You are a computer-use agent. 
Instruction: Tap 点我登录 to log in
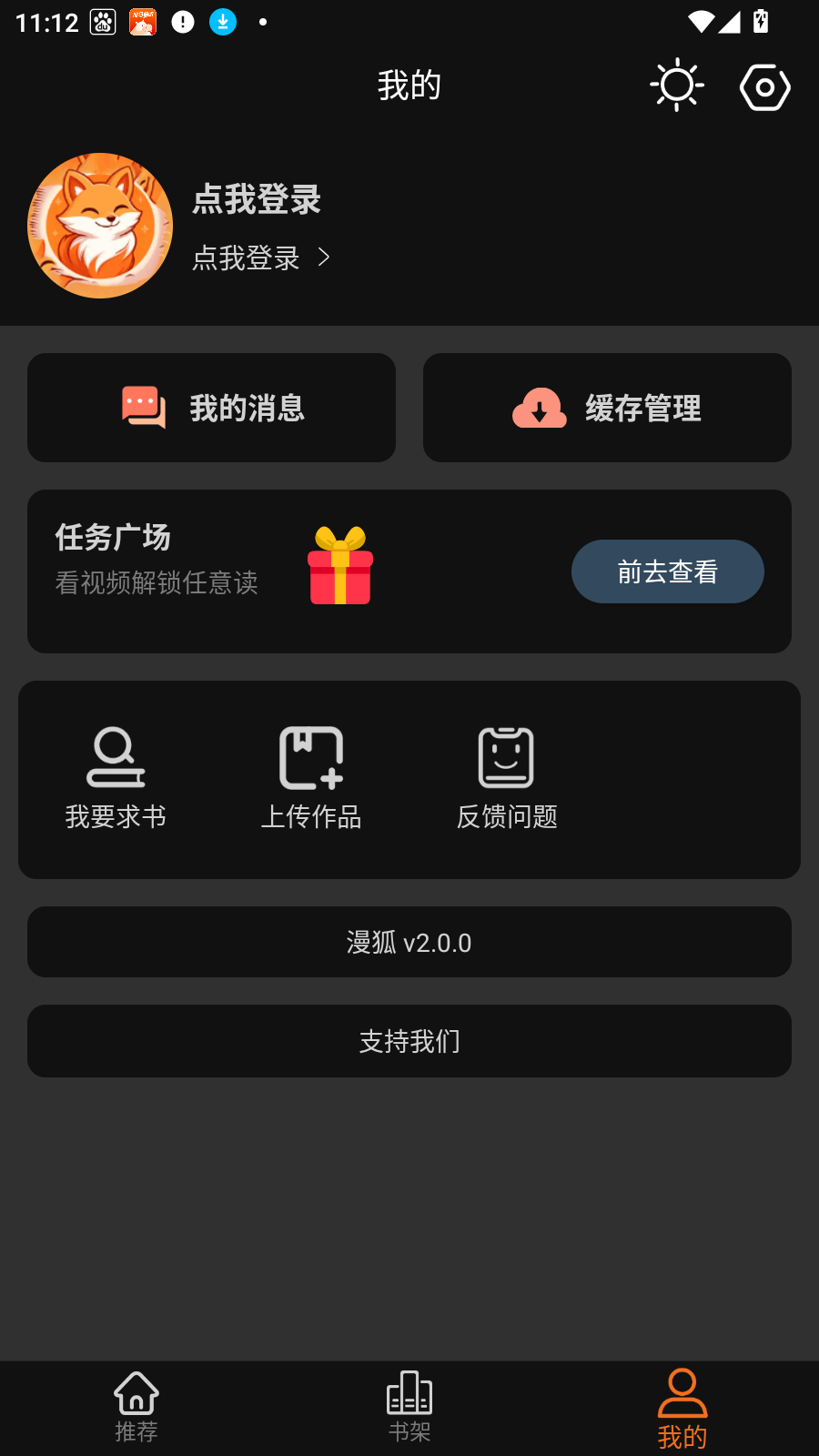(256, 200)
